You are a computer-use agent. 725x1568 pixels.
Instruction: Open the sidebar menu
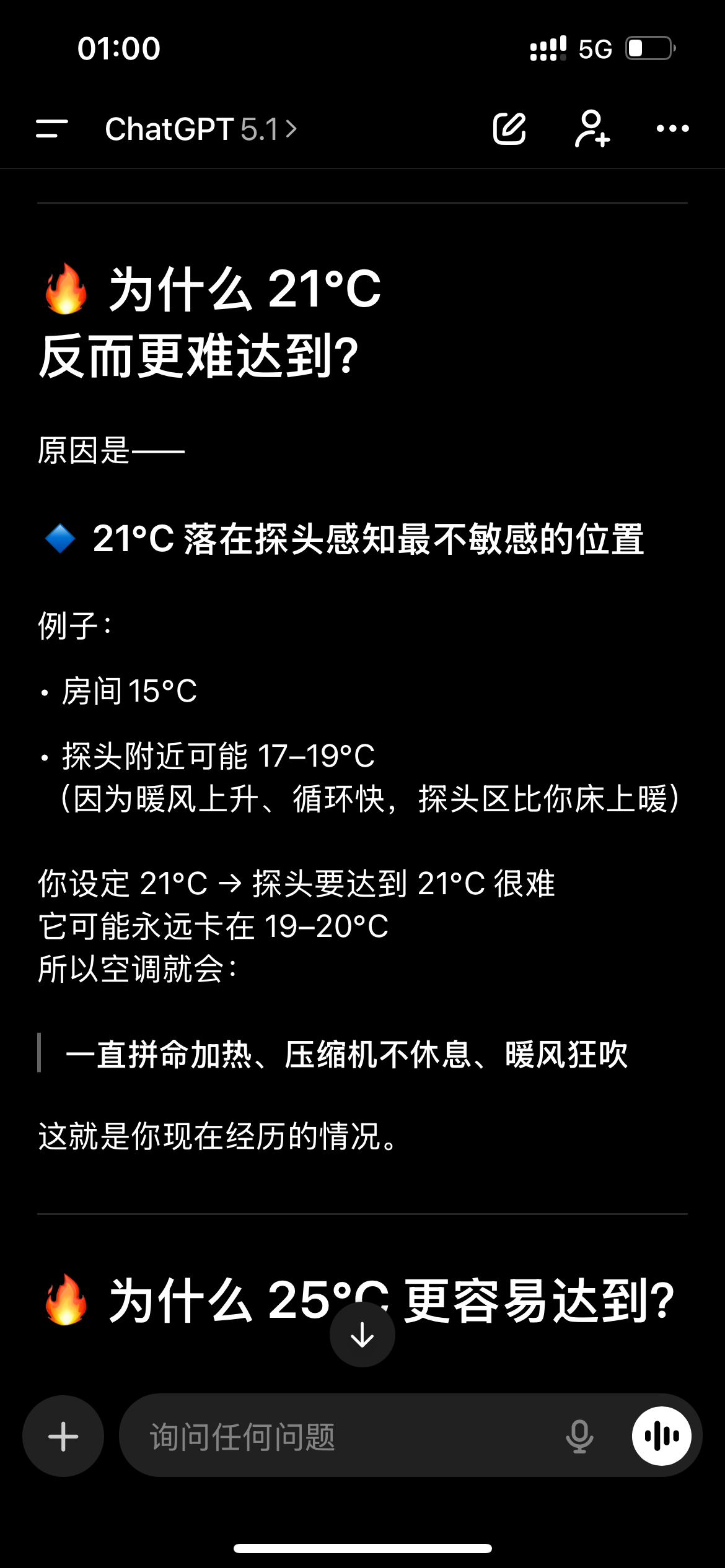52,129
